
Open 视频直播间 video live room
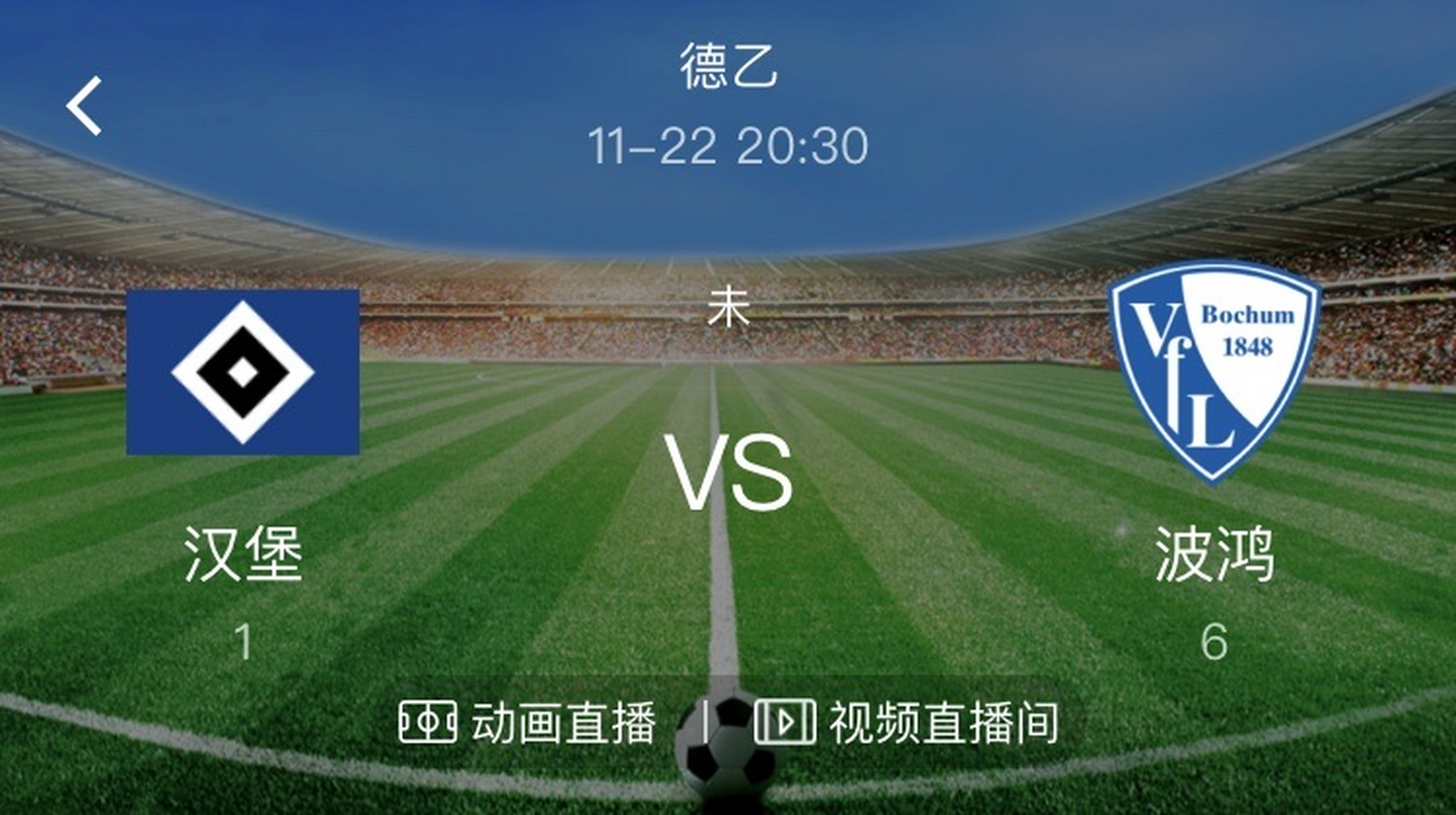point(906,723)
